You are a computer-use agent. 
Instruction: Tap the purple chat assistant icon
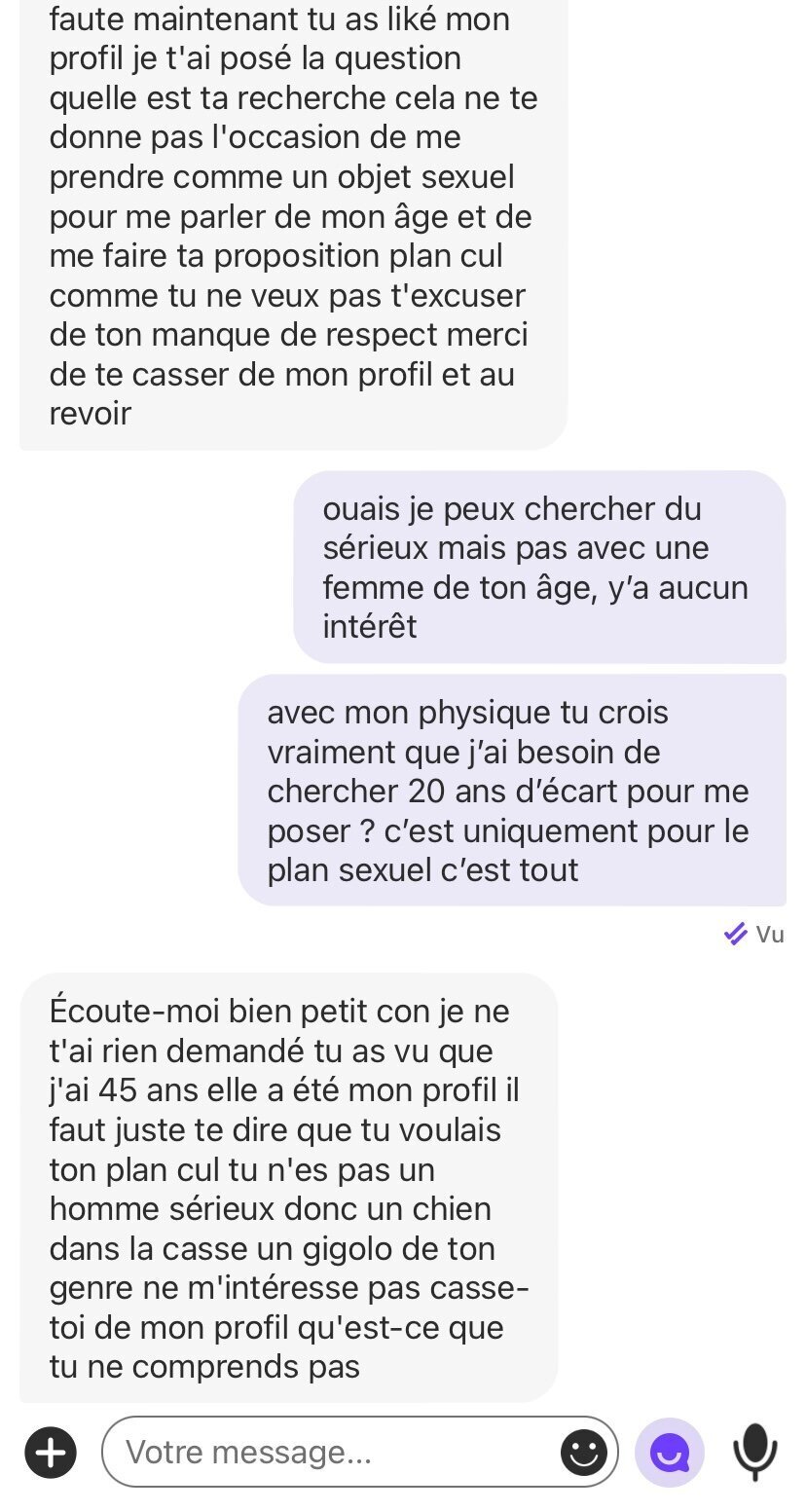[x=669, y=1453]
